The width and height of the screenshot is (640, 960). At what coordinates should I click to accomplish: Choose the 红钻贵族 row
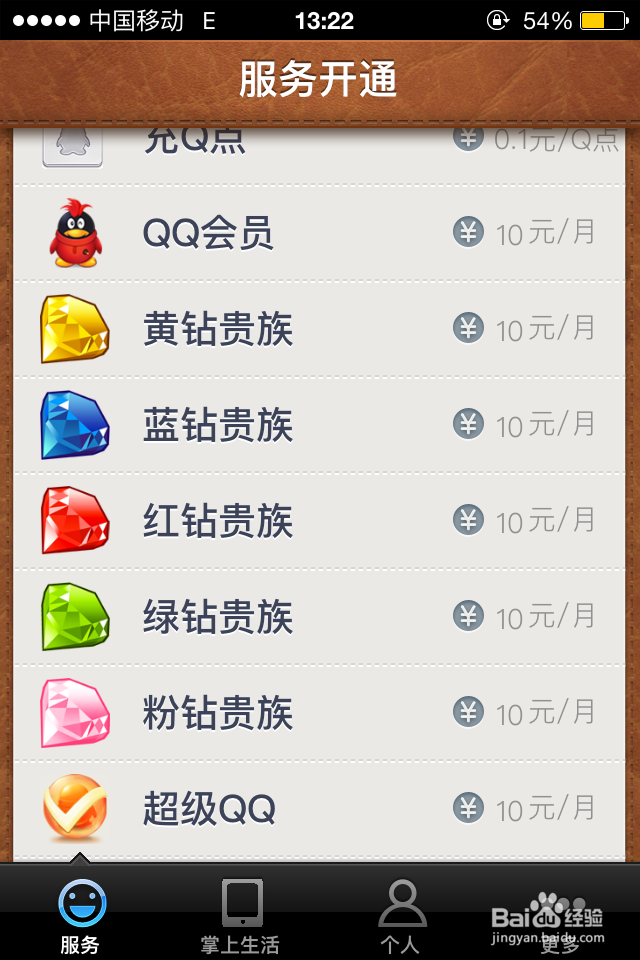(x=320, y=521)
